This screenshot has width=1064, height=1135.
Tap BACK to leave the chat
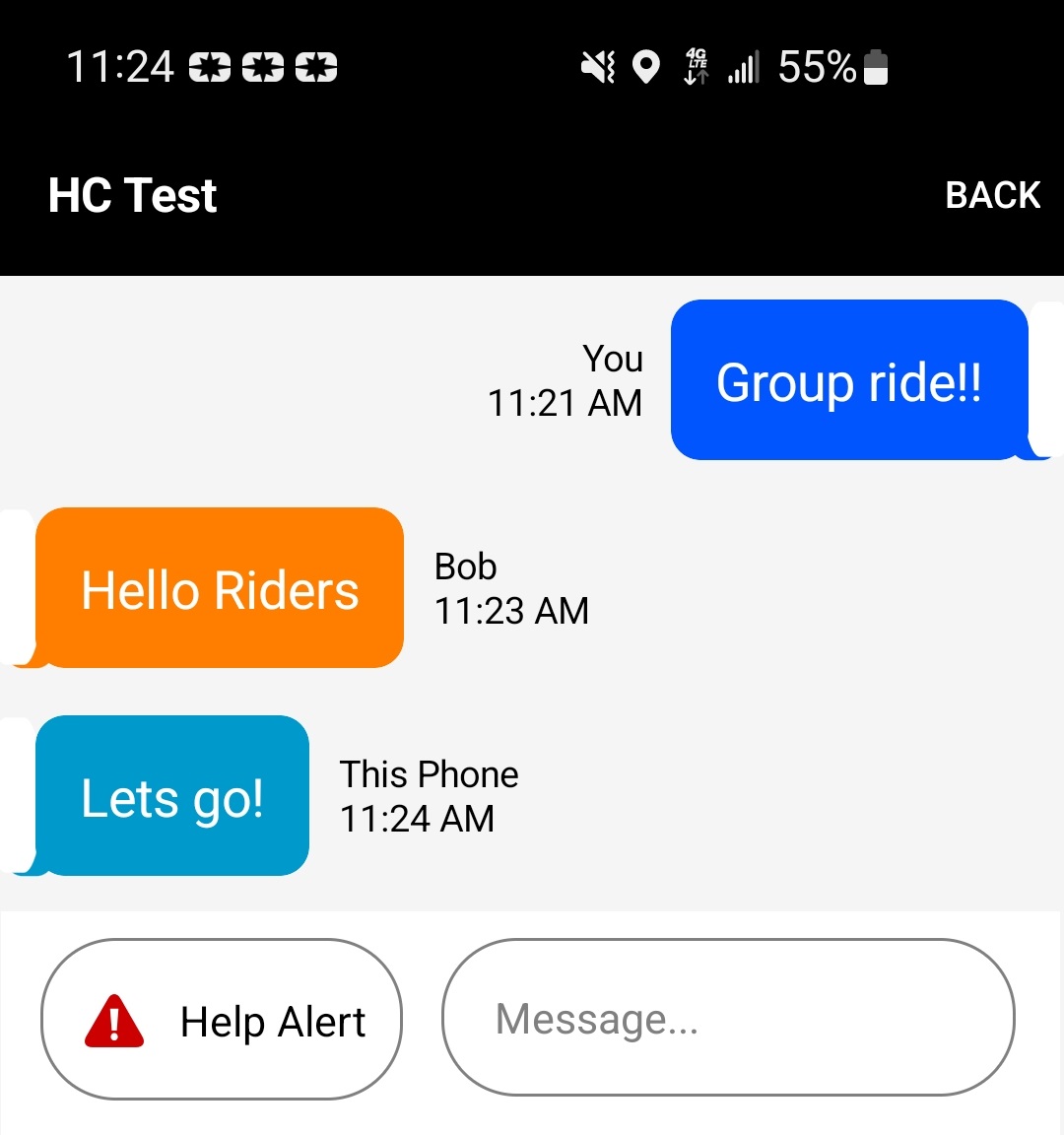click(x=992, y=195)
